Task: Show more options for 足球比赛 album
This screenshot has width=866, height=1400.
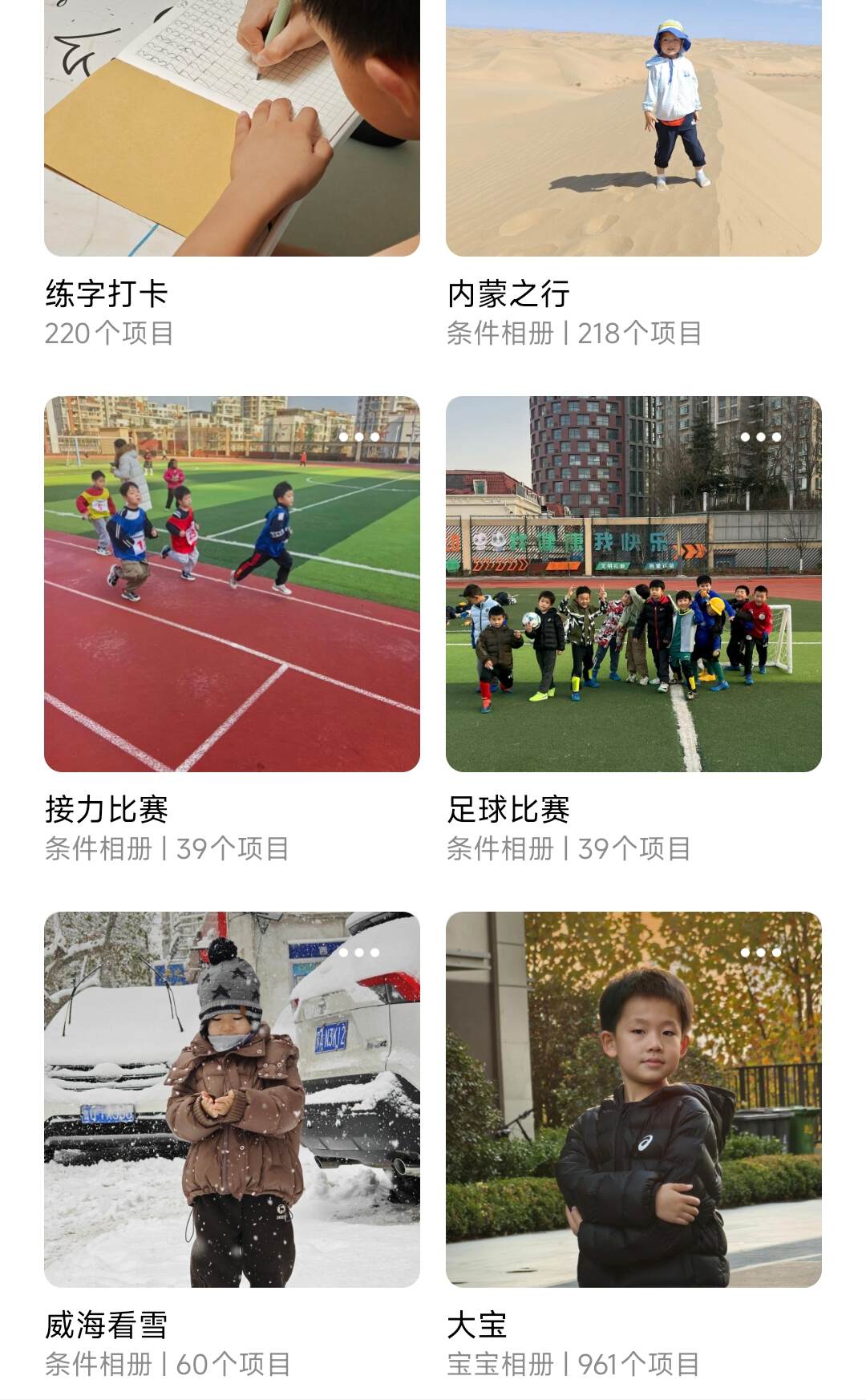Action: (x=760, y=437)
